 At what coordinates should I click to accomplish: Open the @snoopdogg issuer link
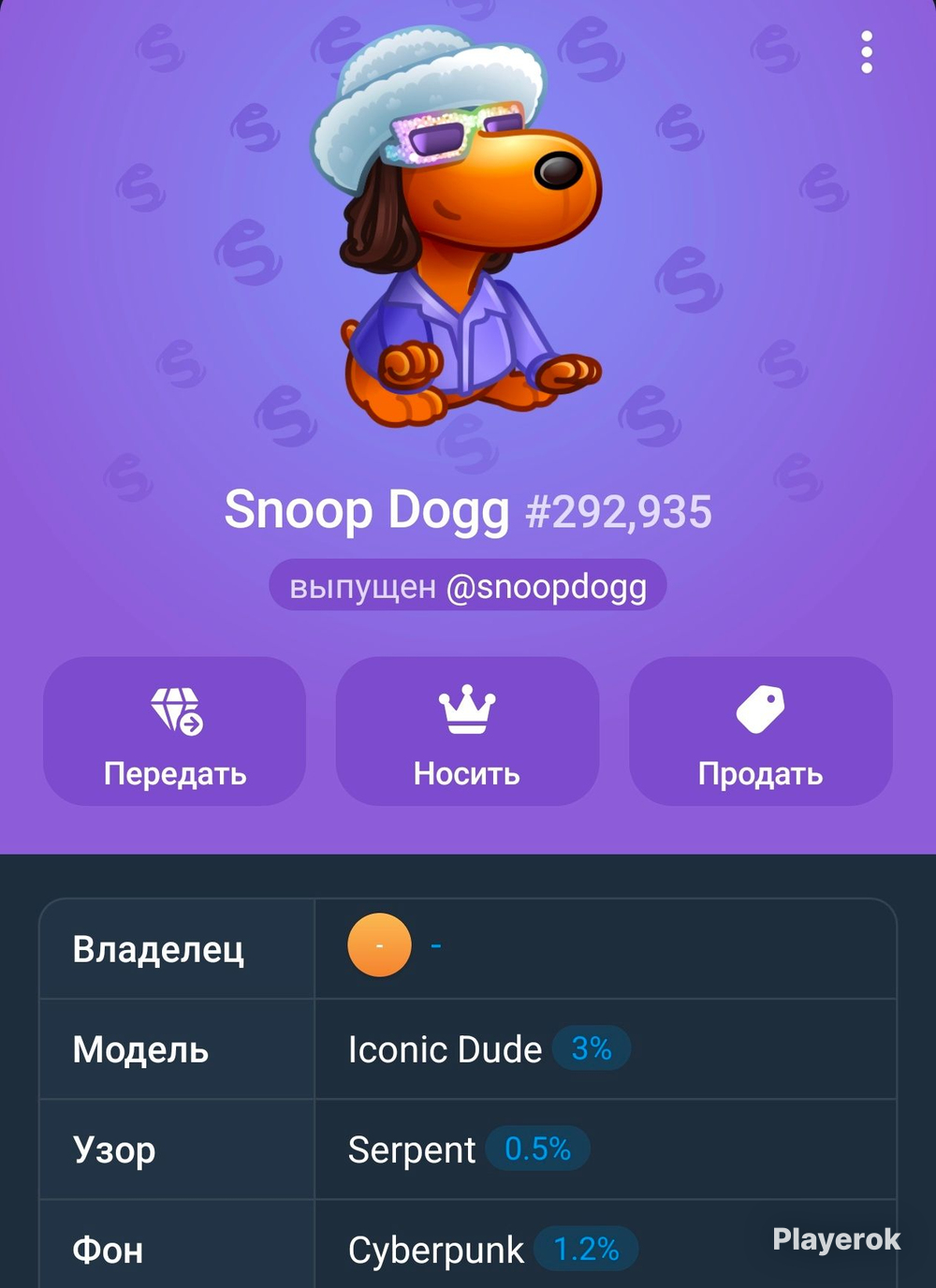pyautogui.click(x=547, y=587)
